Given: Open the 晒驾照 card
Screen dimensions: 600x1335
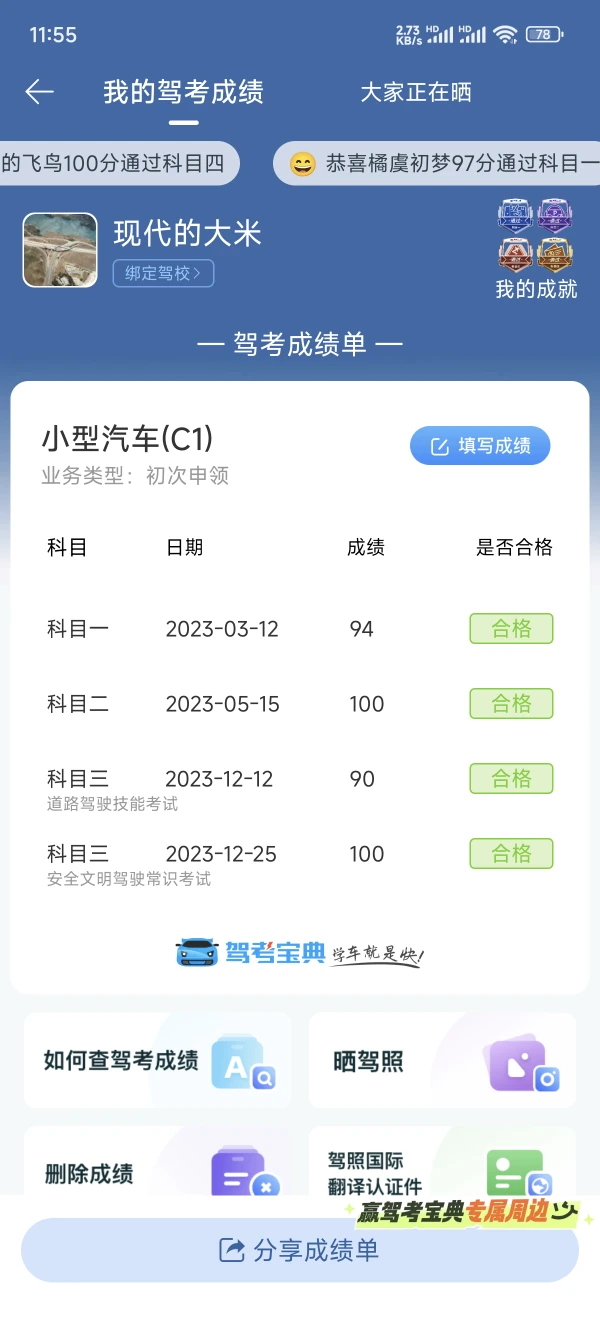Looking at the screenshot, I should 442,1060.
